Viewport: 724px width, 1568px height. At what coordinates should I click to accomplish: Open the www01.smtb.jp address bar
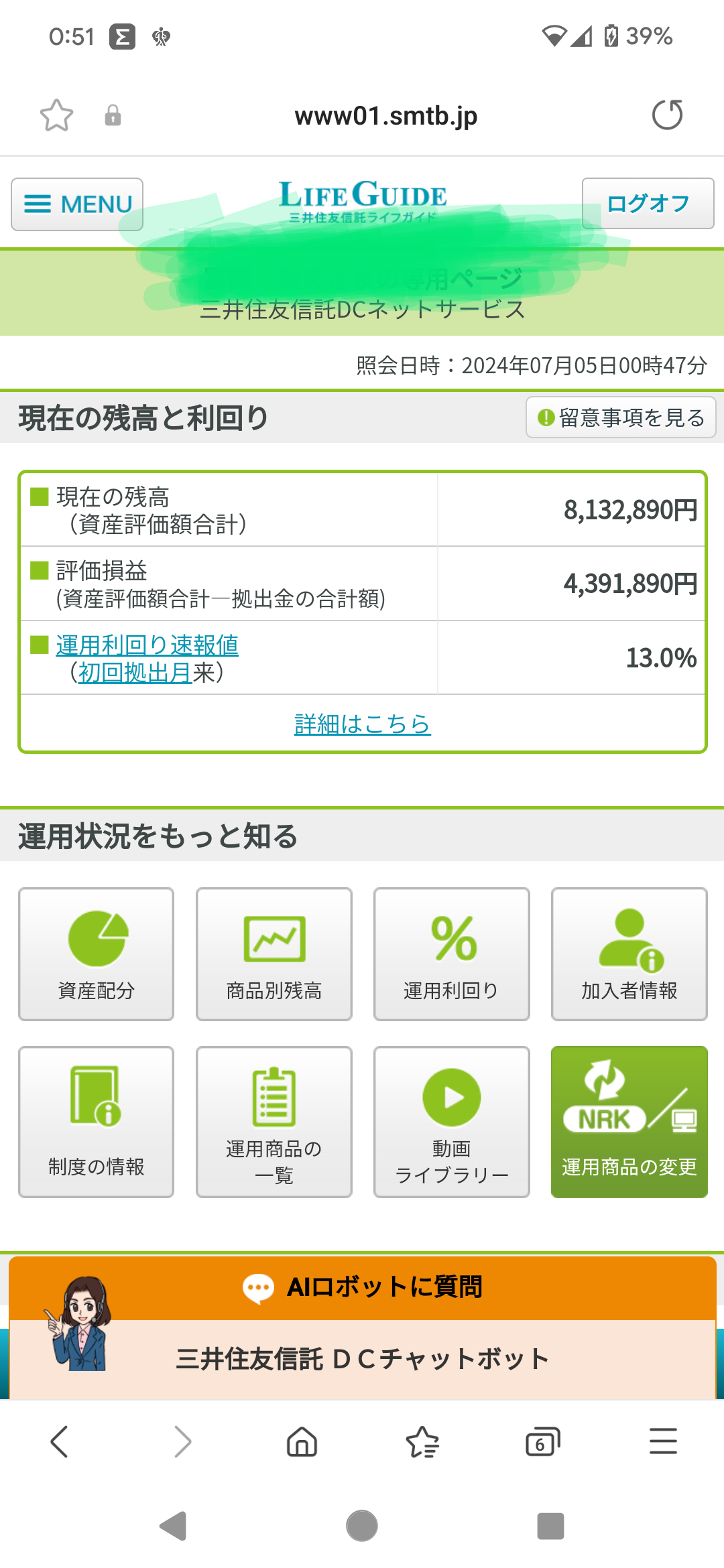[x=385, y=116]
